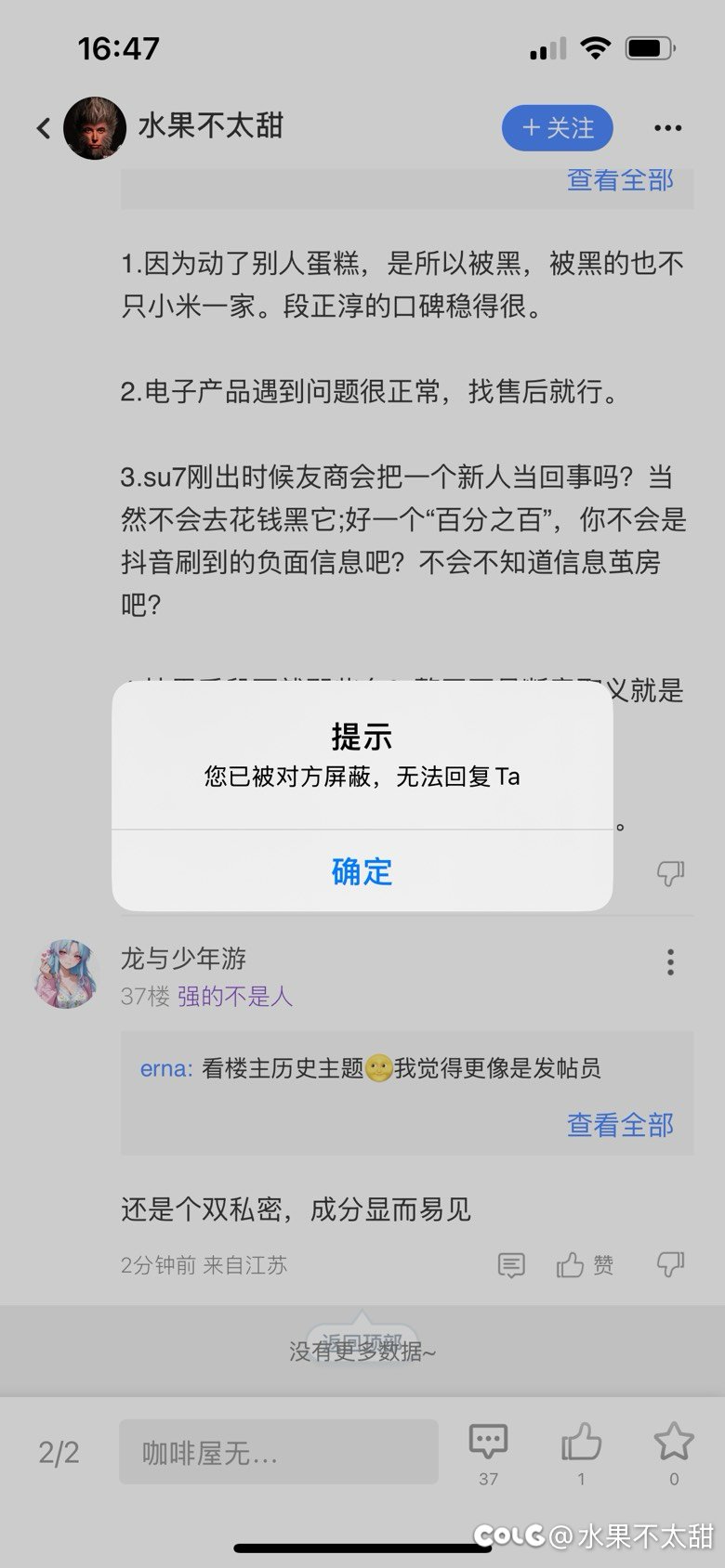
Task: Open the top-right overflow menu
Action: (667, 128)
